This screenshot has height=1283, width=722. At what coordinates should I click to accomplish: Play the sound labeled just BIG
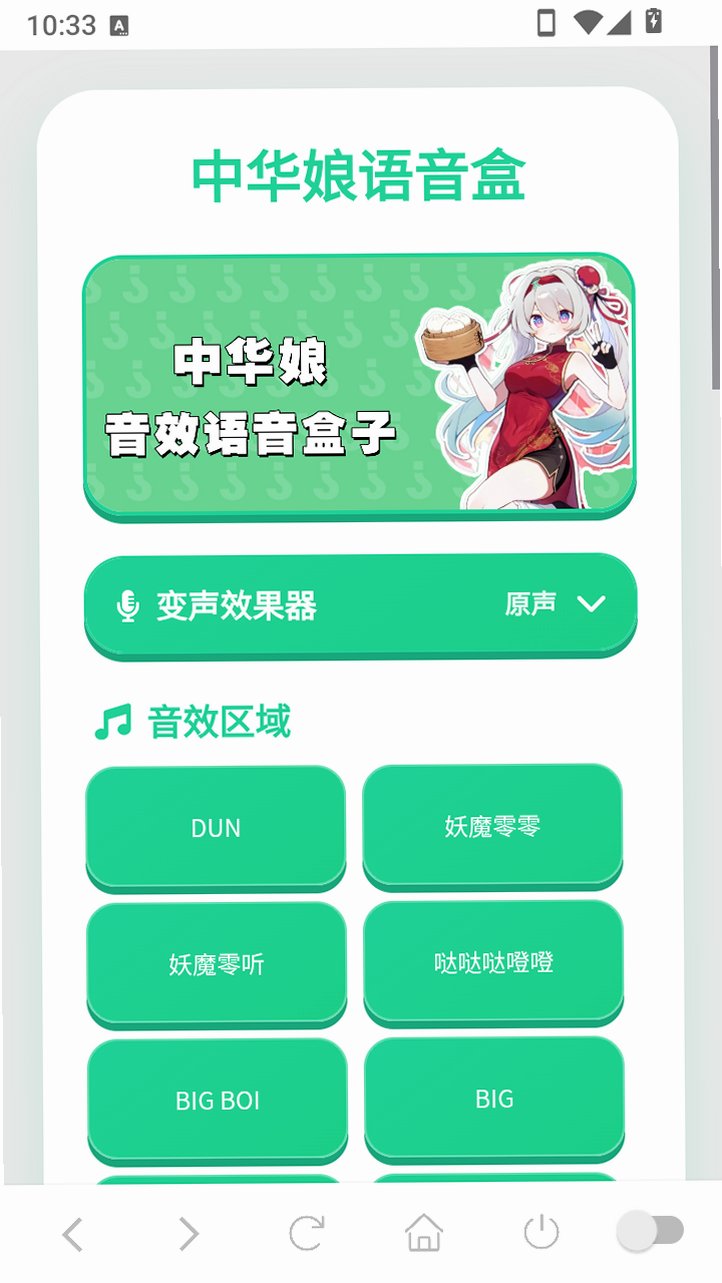(x=494, y=1098)
